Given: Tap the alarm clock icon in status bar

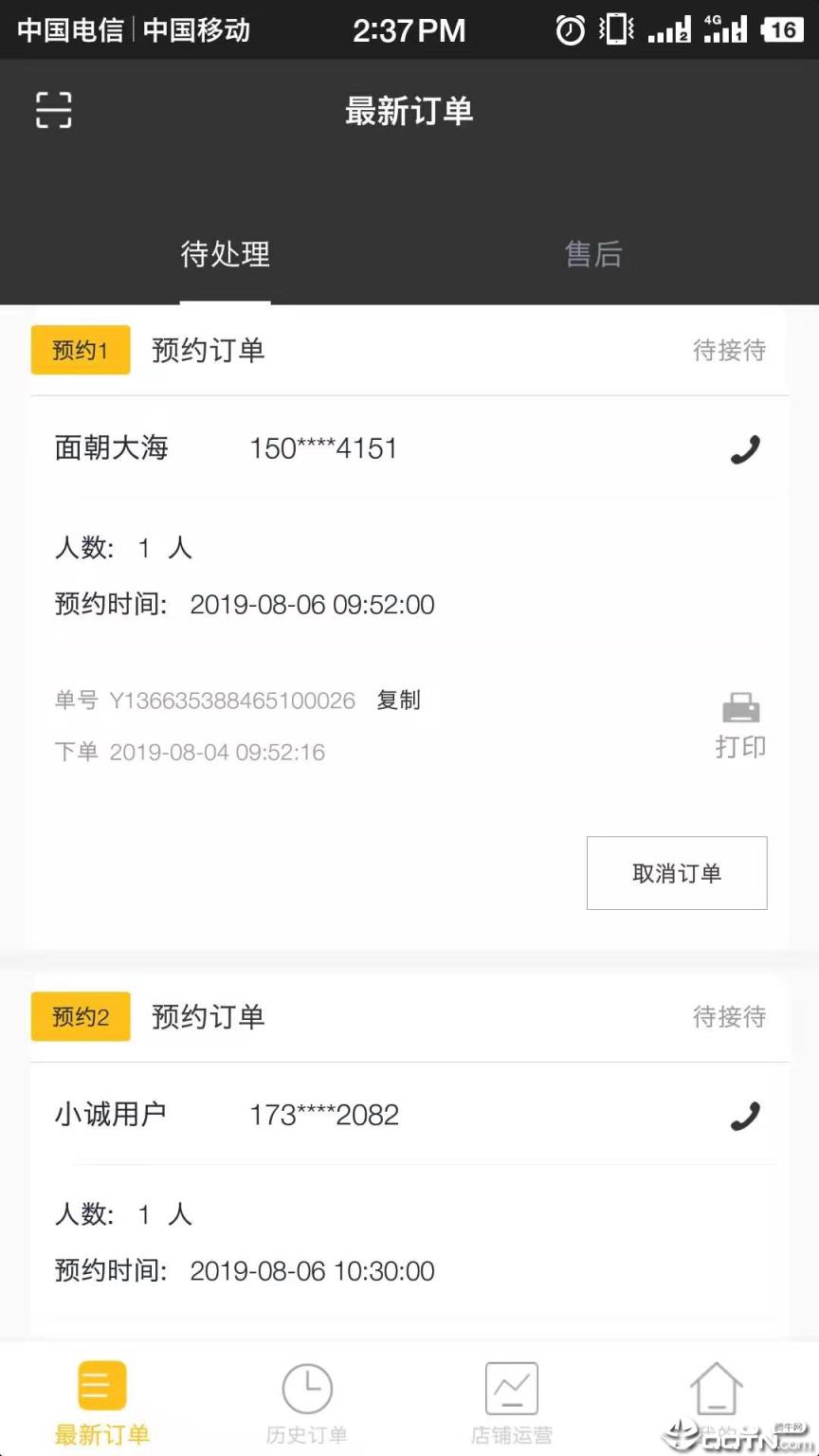Looking at the screenshot, I should point(569,30).
